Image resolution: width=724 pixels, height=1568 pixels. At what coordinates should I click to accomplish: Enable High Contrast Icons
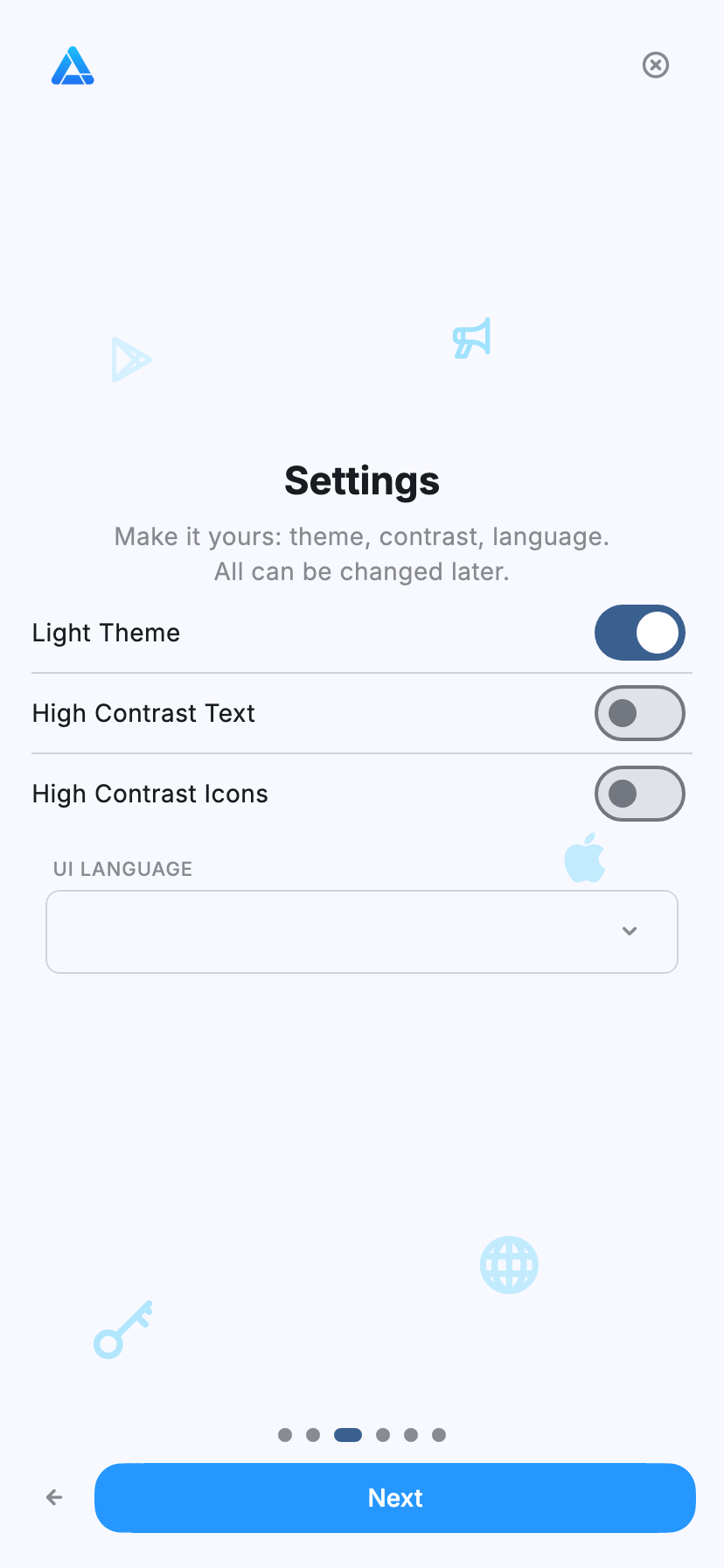[x=640, y=794]
